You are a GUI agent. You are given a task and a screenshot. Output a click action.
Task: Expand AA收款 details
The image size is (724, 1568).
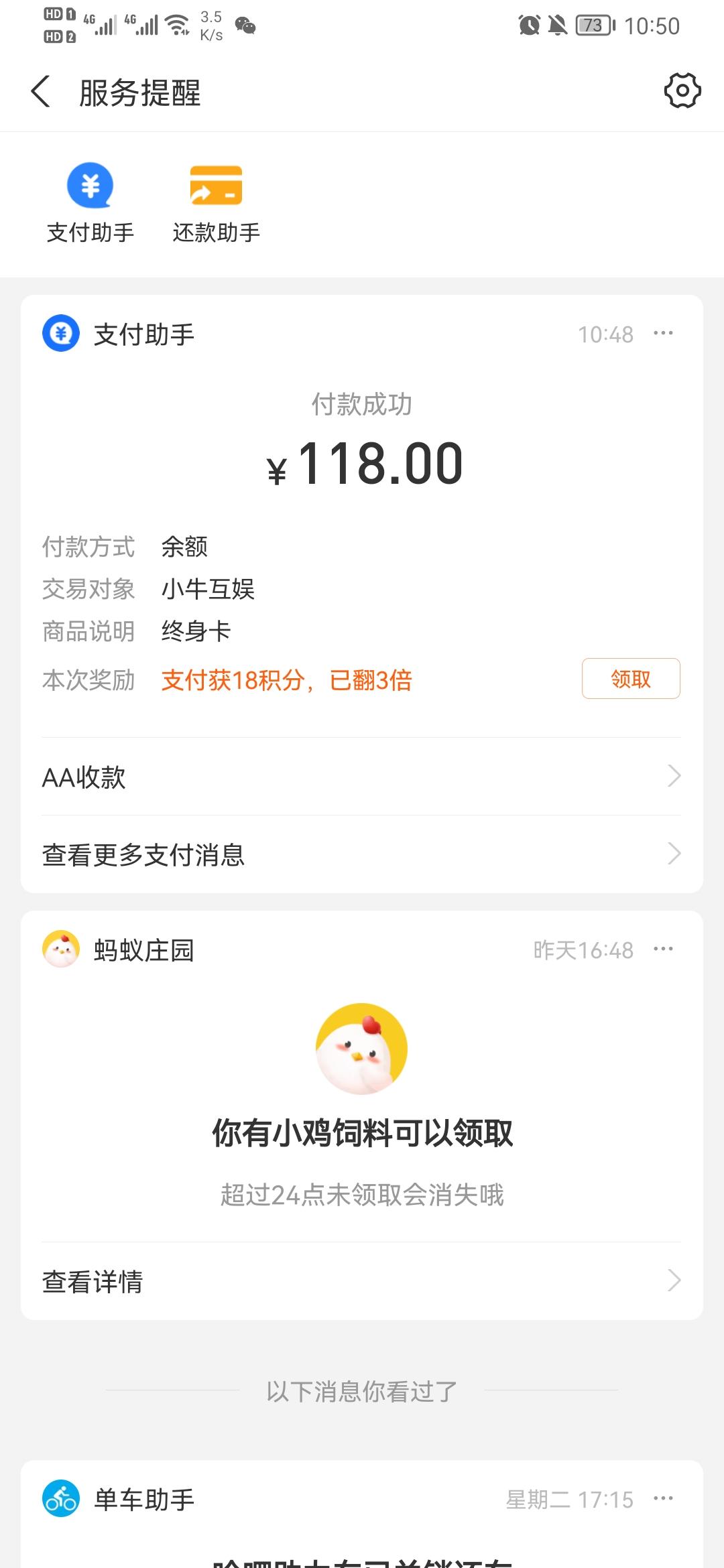361,778
